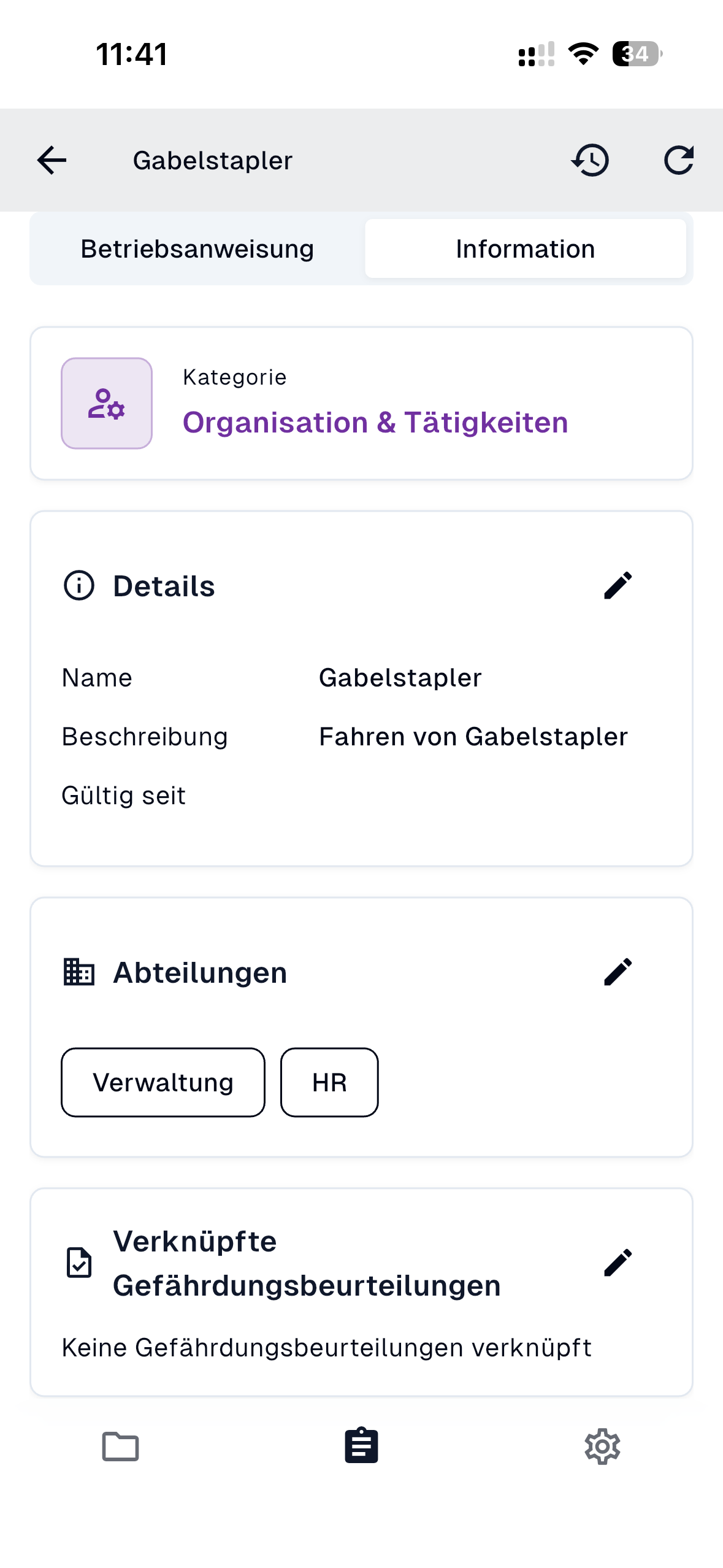Edit the Details section with the pencil
Screen dimensions: 723x1568
click(x=618, y=585)
